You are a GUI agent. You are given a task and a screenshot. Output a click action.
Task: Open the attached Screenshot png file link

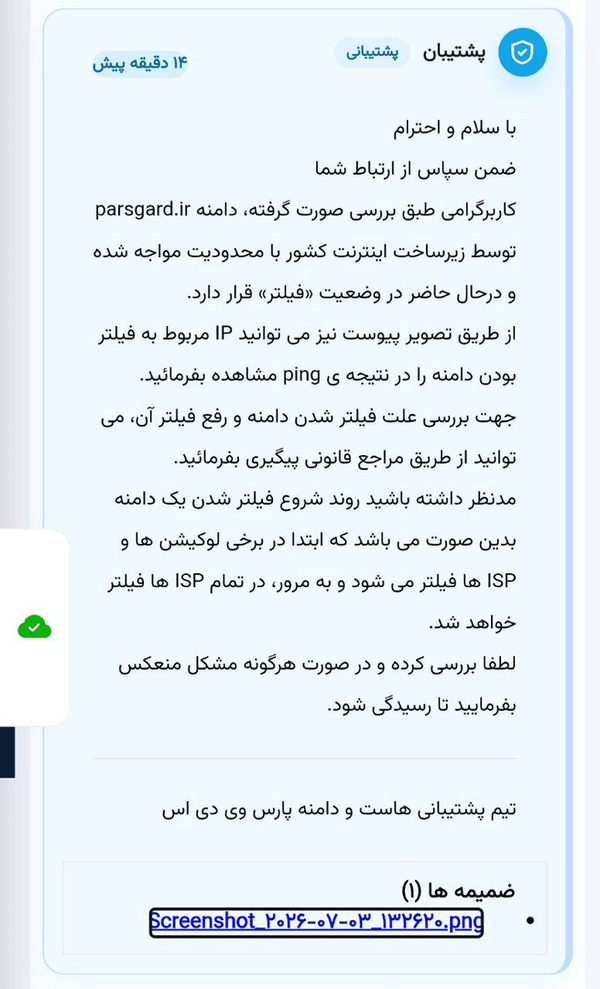coord(316,922)
